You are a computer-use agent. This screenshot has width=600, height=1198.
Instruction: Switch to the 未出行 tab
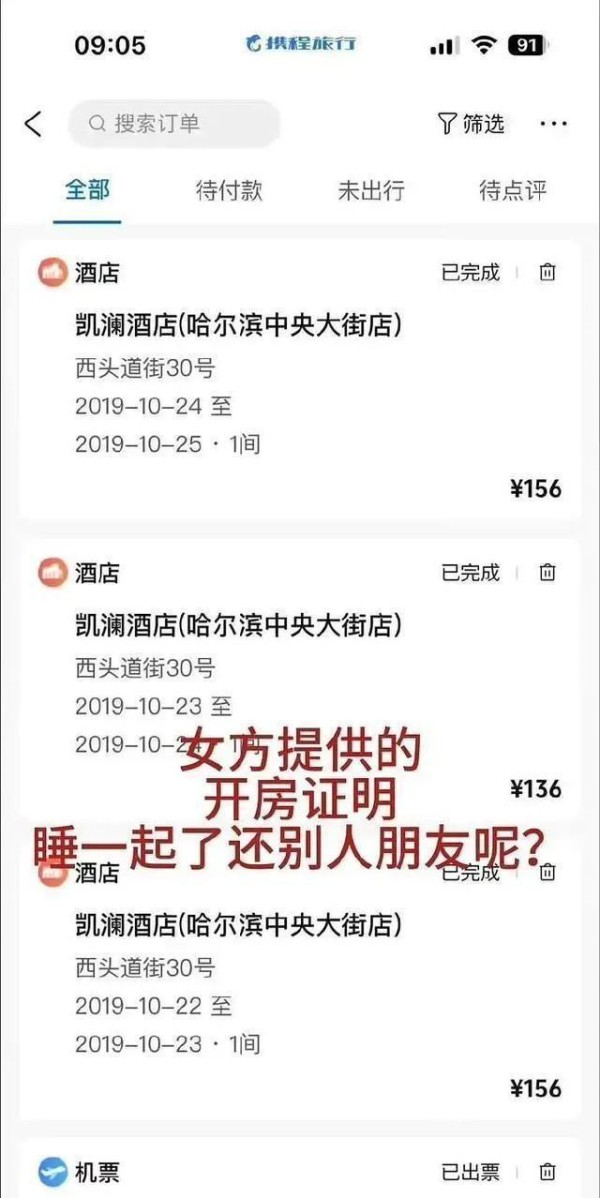pyautogui.click(x=371, y=191)
